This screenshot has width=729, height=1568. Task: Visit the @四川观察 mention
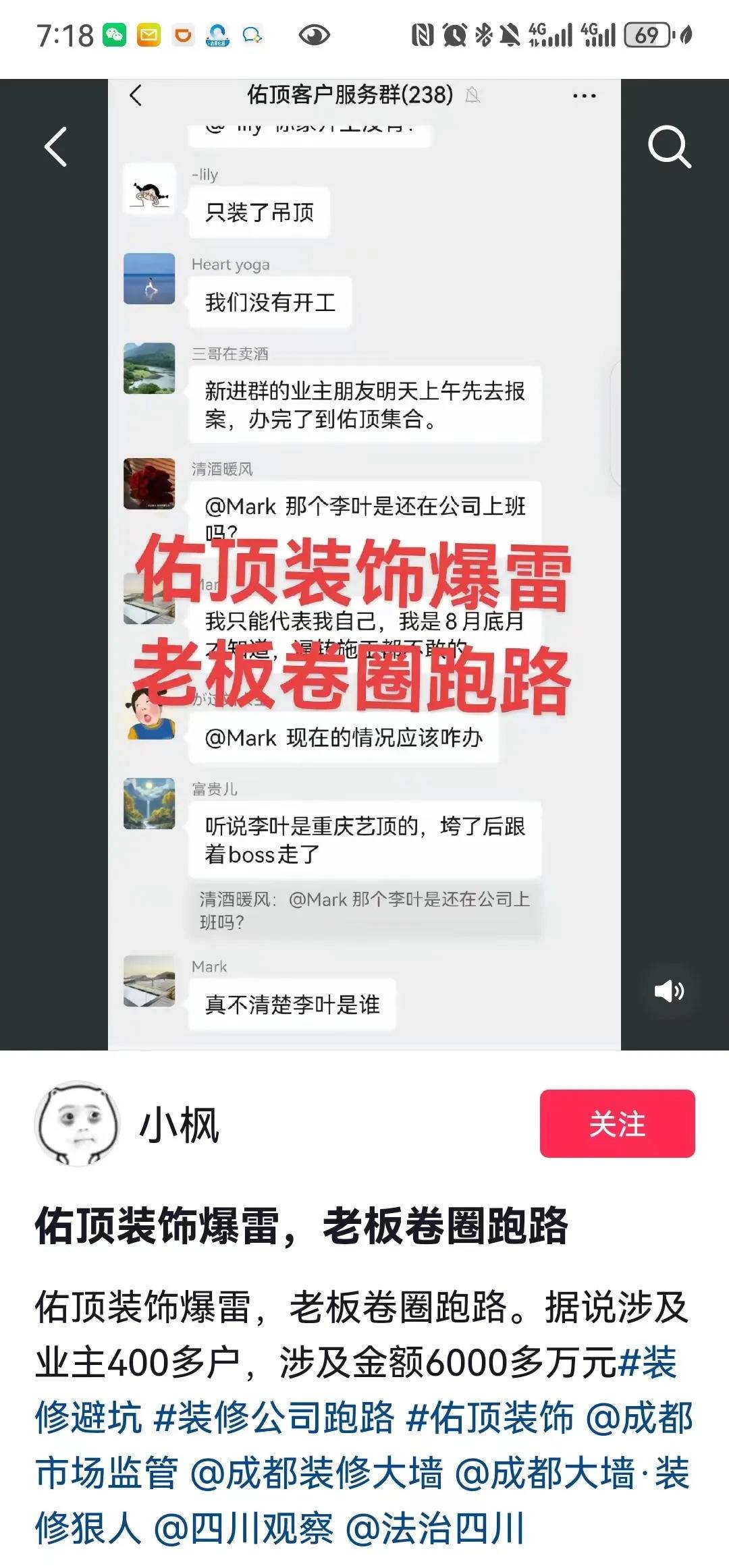point(244,1528)
